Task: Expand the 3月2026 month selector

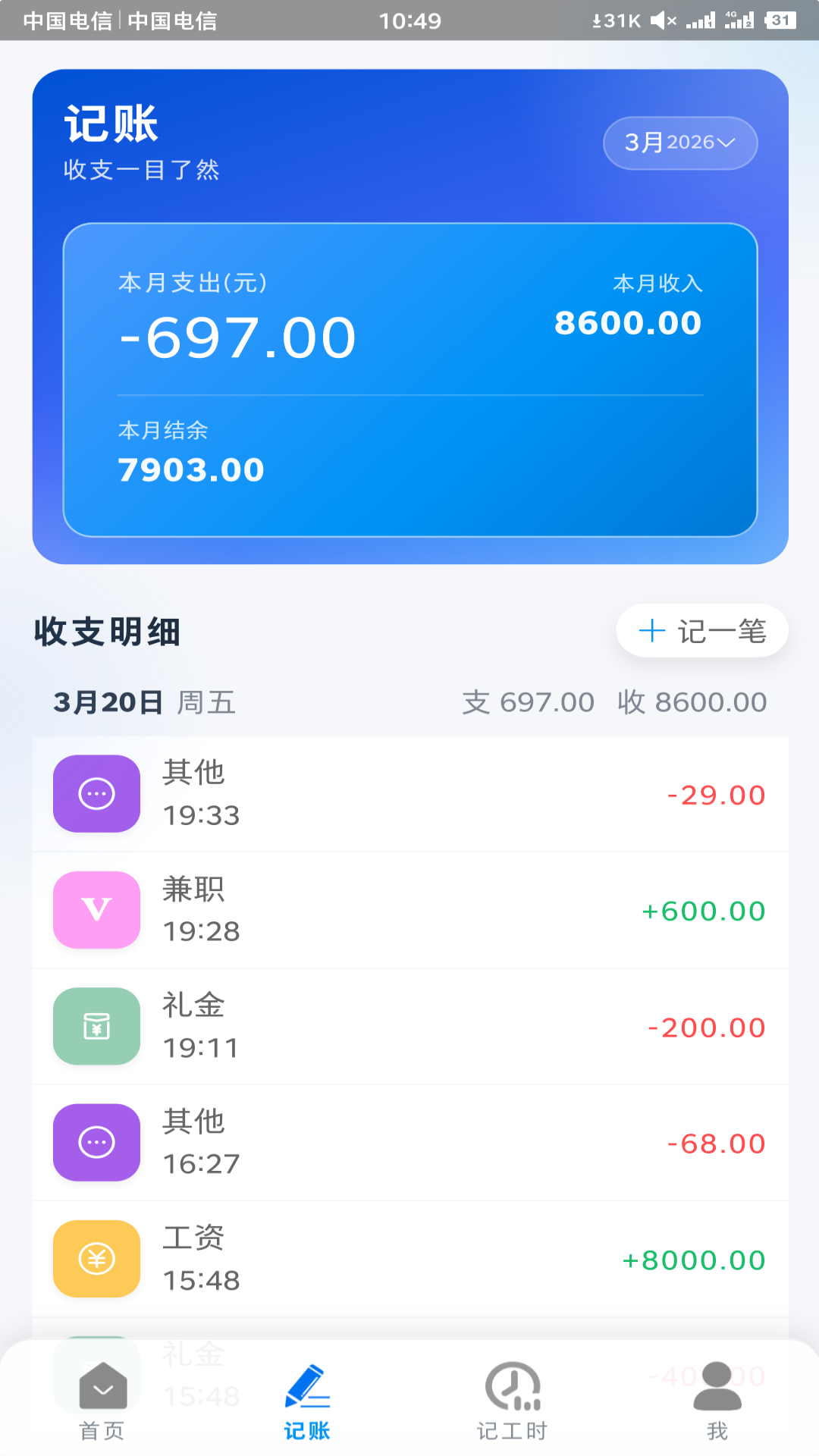Action: click(679, 143)
